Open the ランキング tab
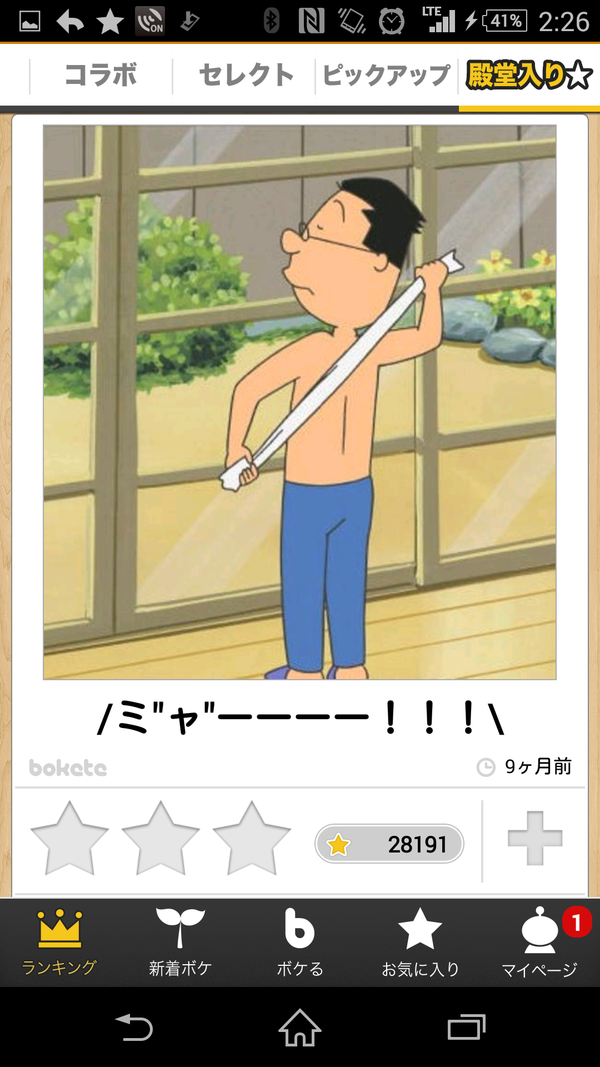 [x=60, y=943]
